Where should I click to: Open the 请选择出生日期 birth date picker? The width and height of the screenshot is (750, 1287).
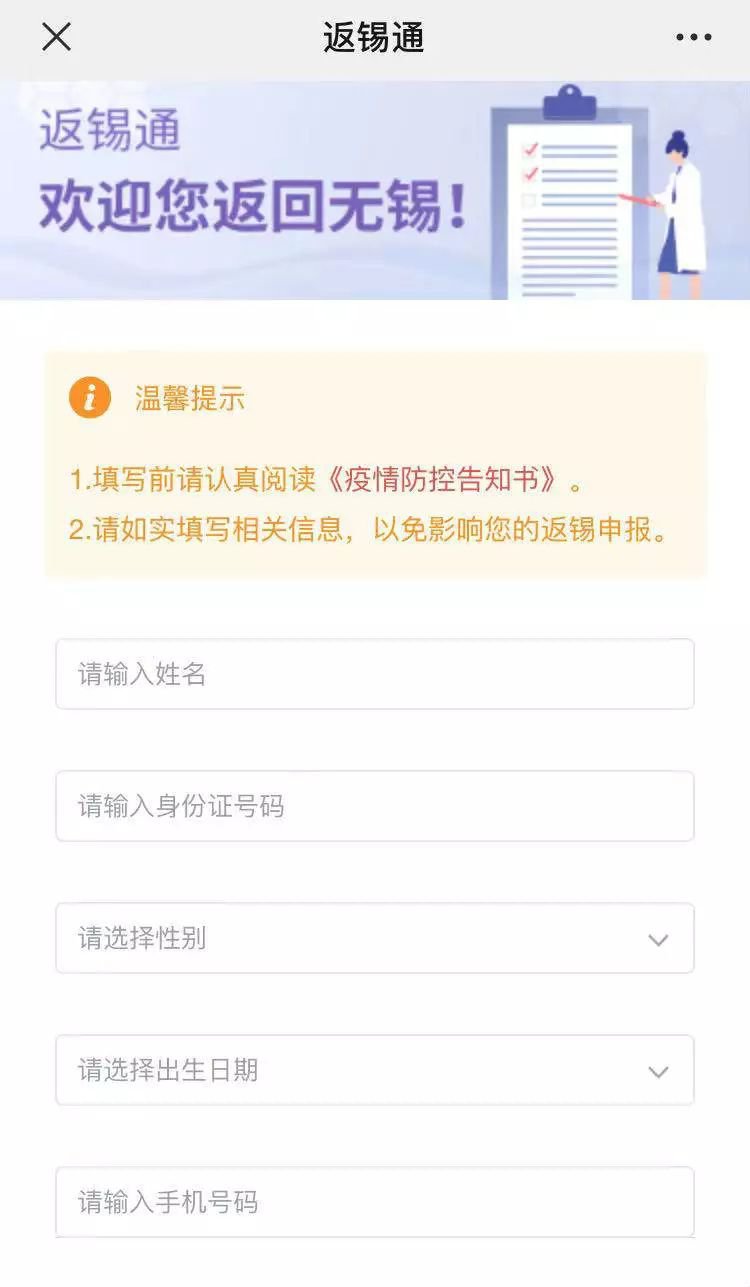point(375,1070)
